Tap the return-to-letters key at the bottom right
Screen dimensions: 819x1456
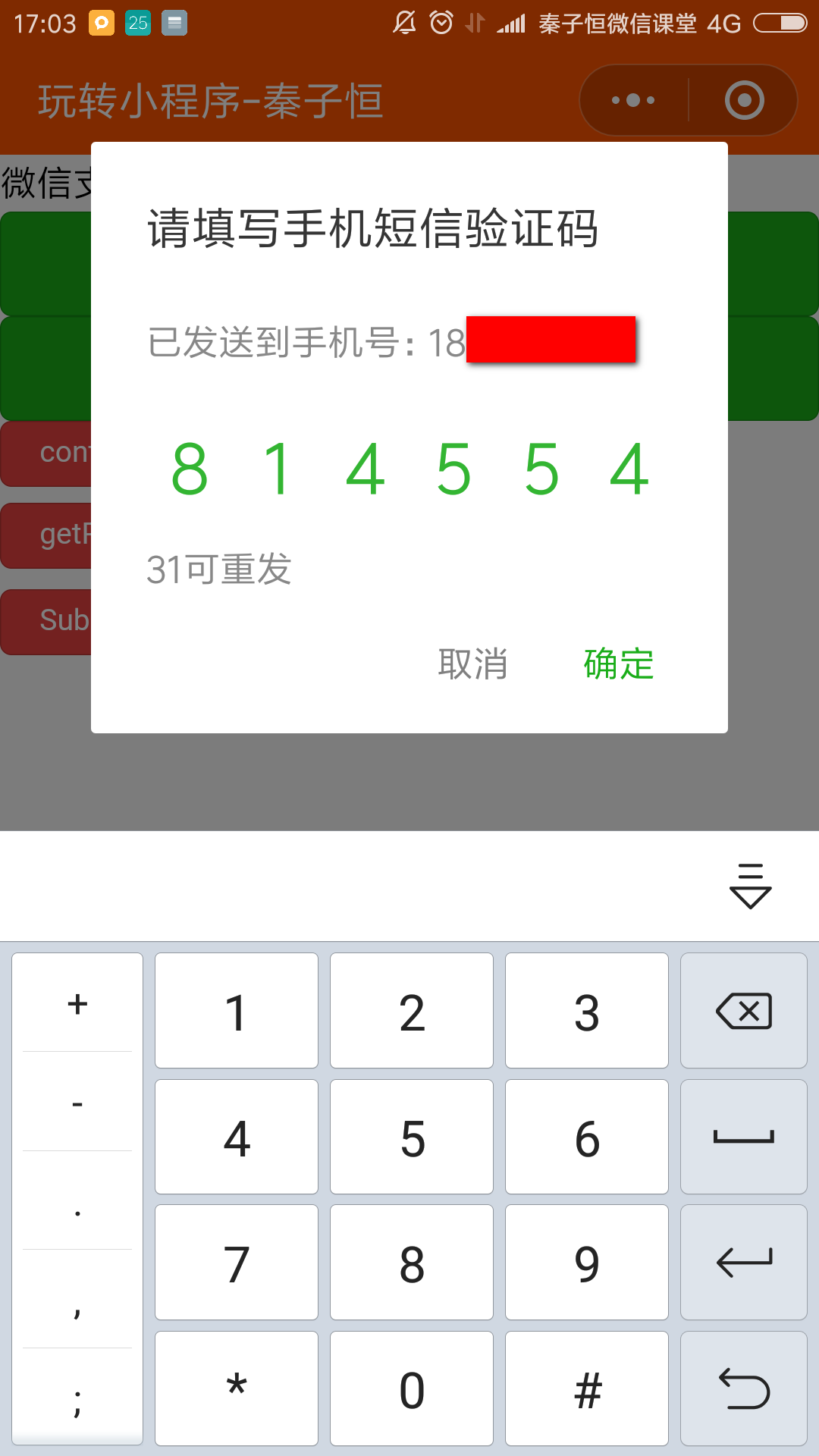[744, 1389]
